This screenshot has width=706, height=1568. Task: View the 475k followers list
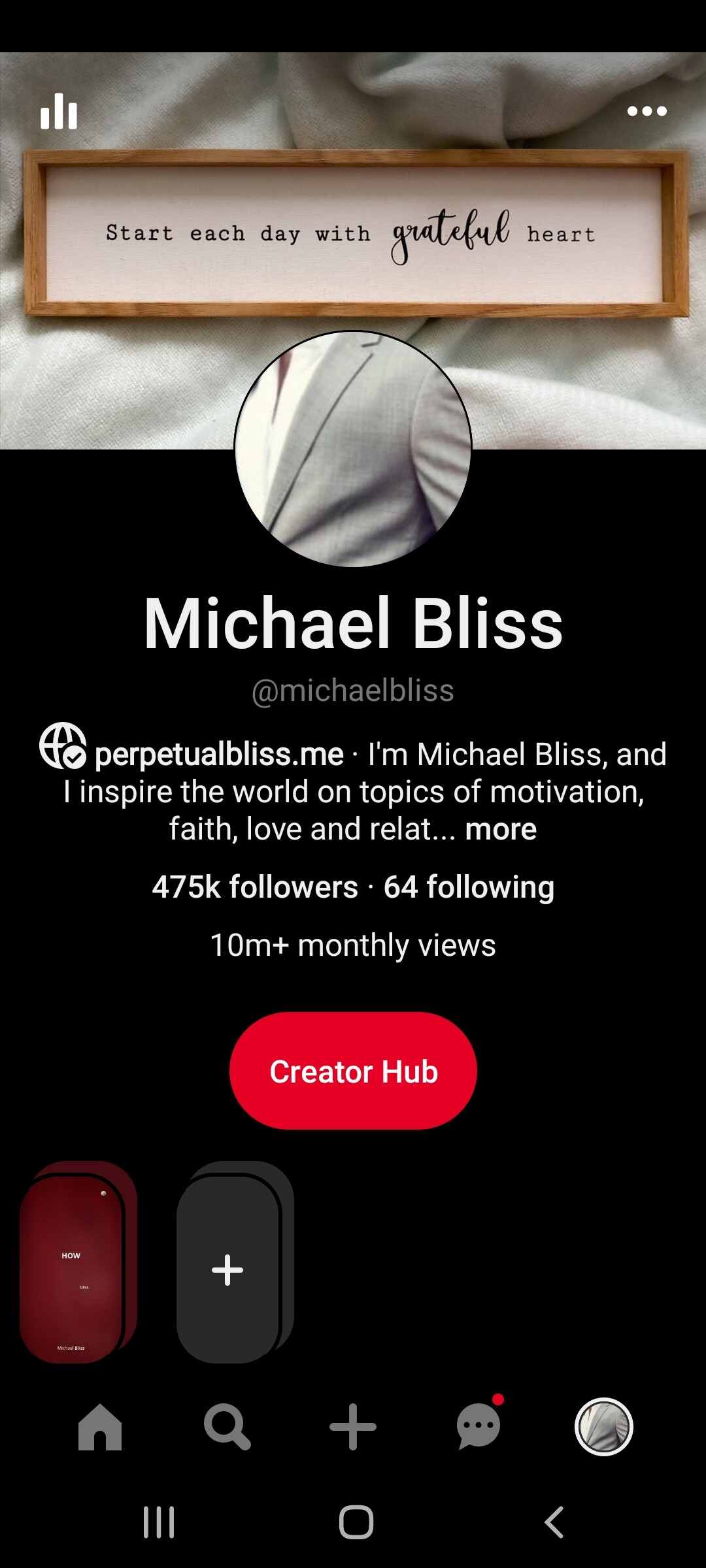(255, 887)
